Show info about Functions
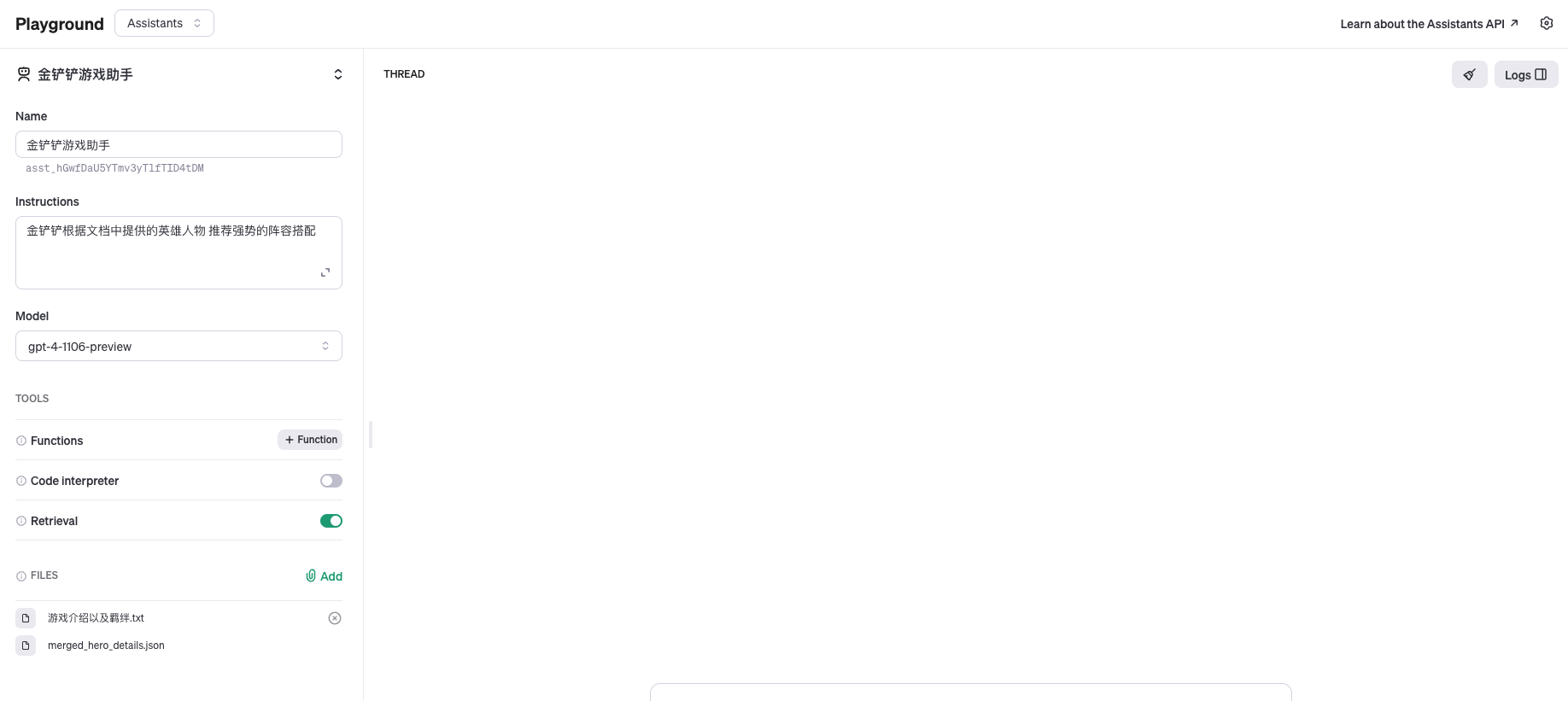The width and height of the screenshot is (1568, 701). point(21,441)
